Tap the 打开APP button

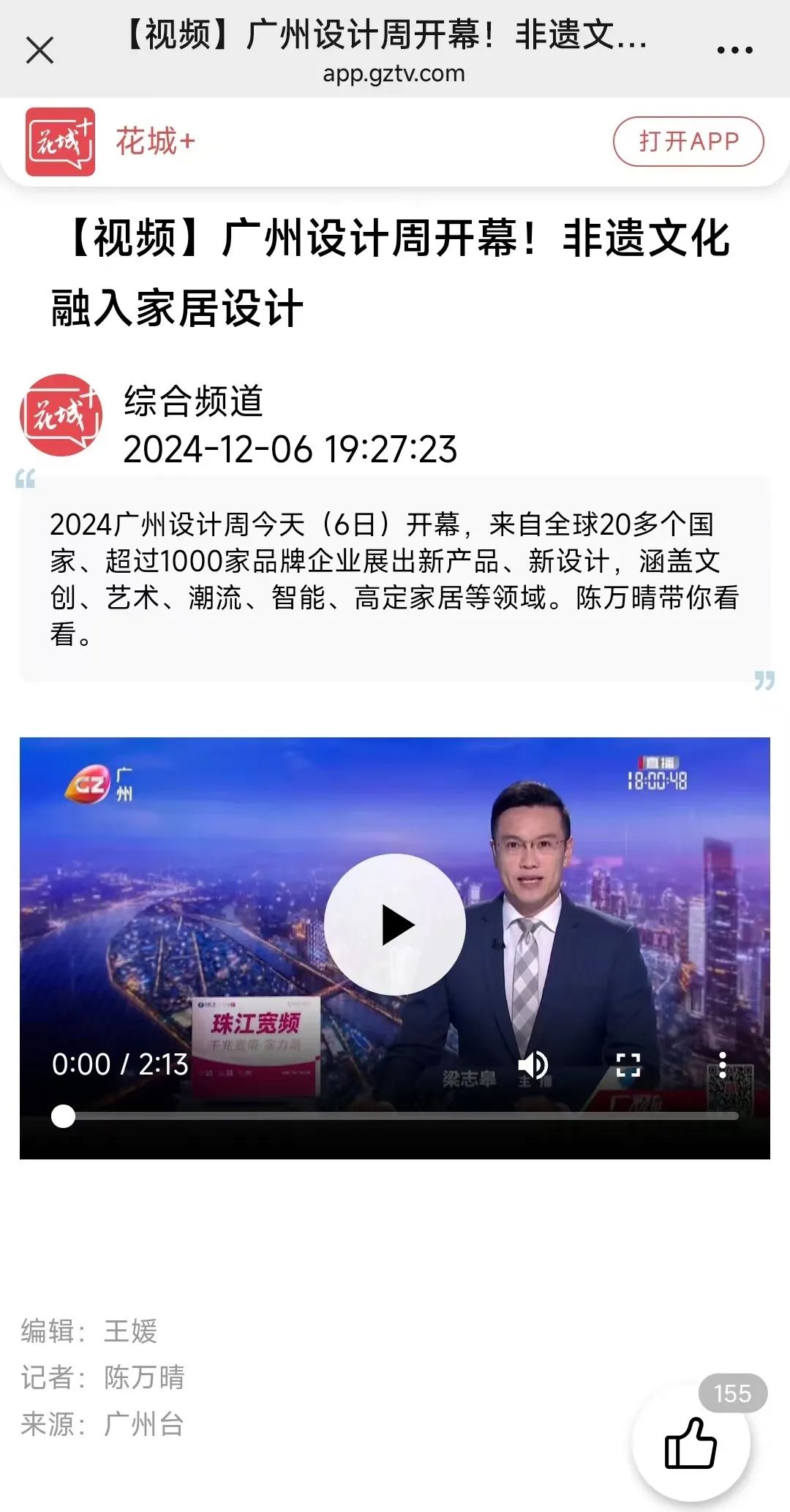point(688,141)
